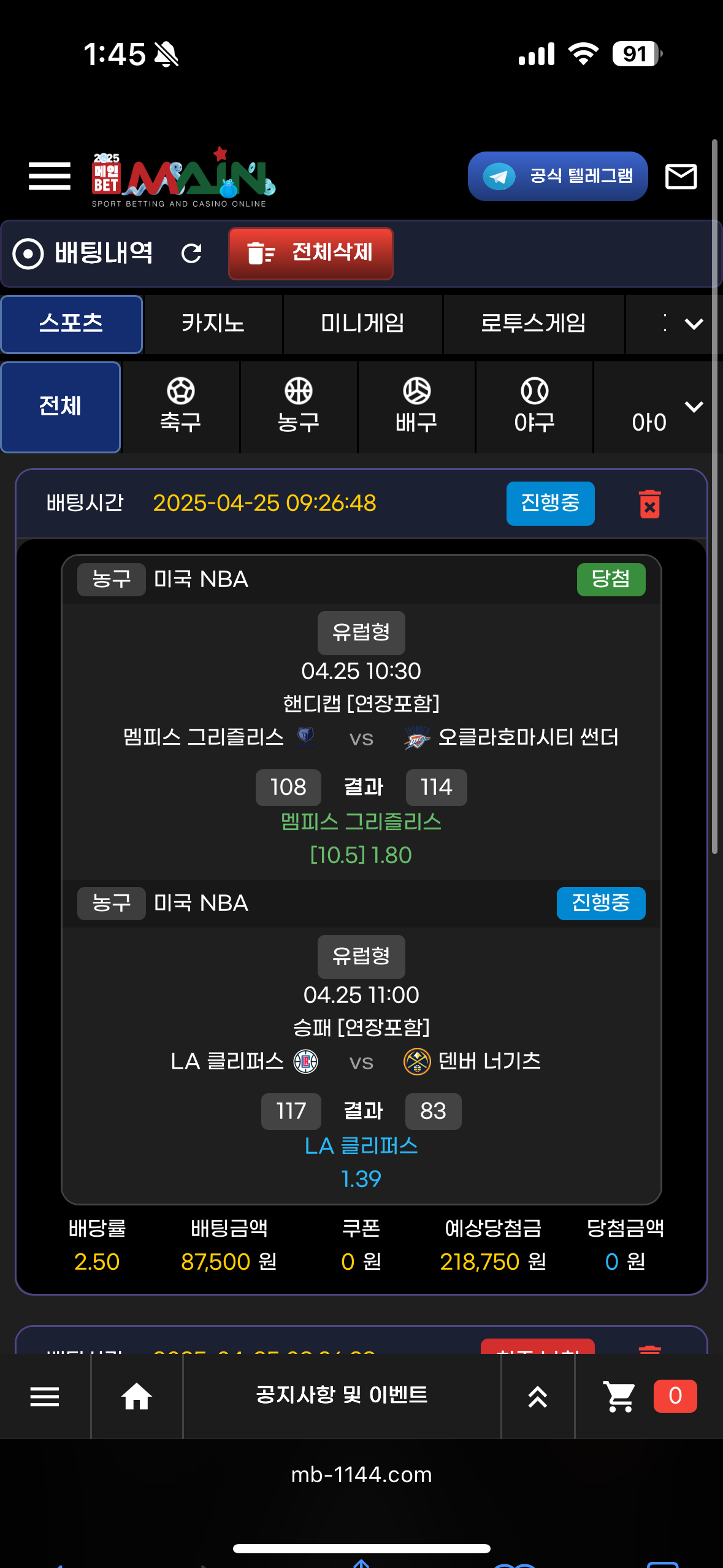Open 공지사항 및 이벤트

(x=342, y=1396)
